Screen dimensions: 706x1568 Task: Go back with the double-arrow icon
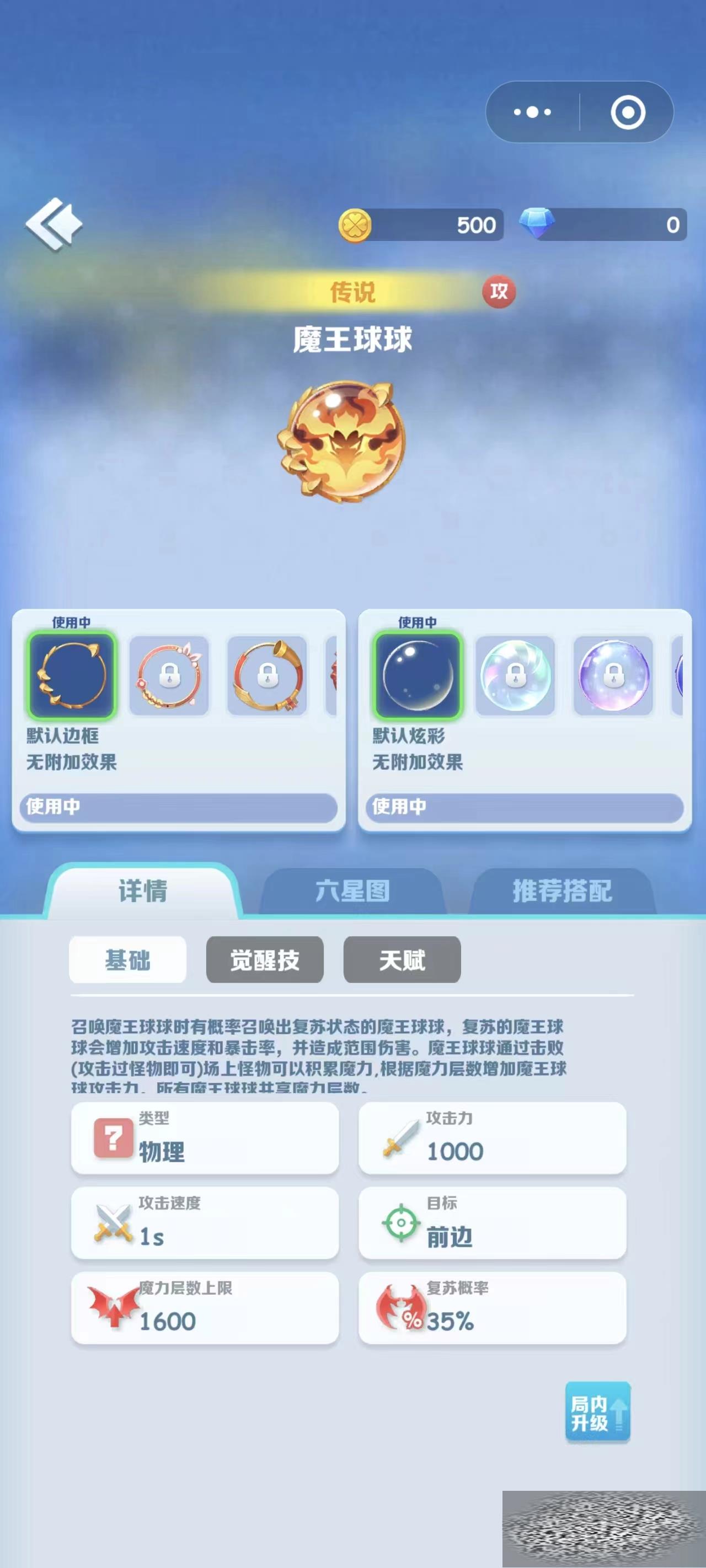[x=54, y=224]
